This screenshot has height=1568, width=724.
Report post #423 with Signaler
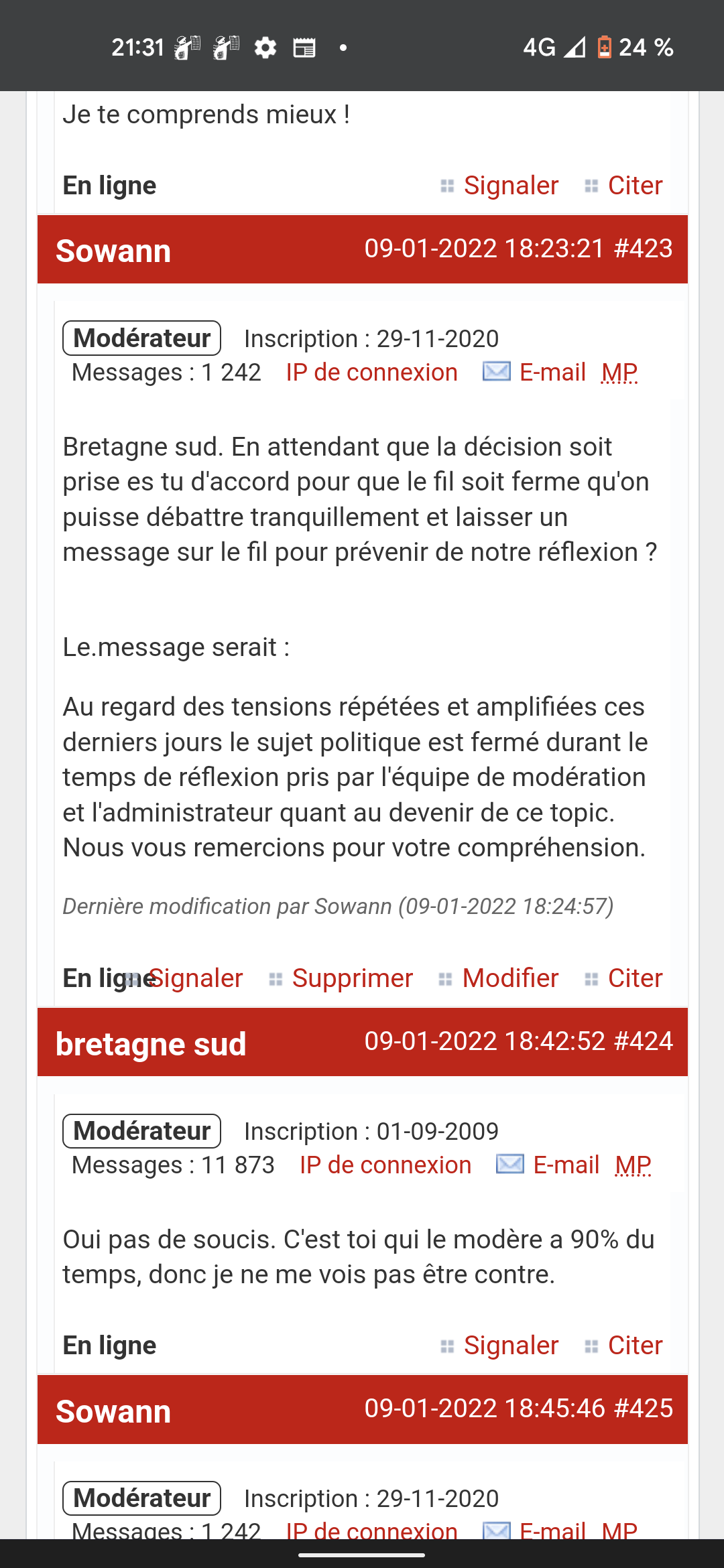click(196, 978)
